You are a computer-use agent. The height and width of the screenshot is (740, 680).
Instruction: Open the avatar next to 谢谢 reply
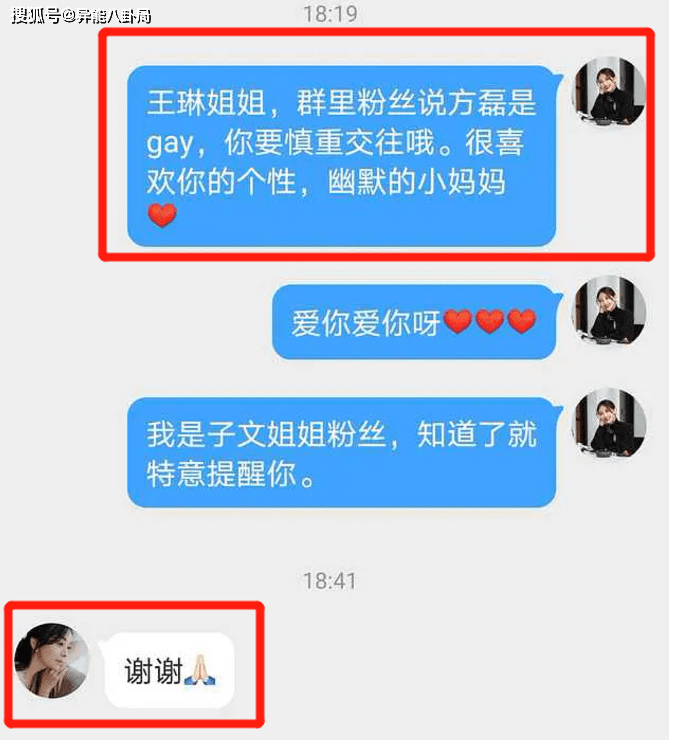tap(53, 660)
